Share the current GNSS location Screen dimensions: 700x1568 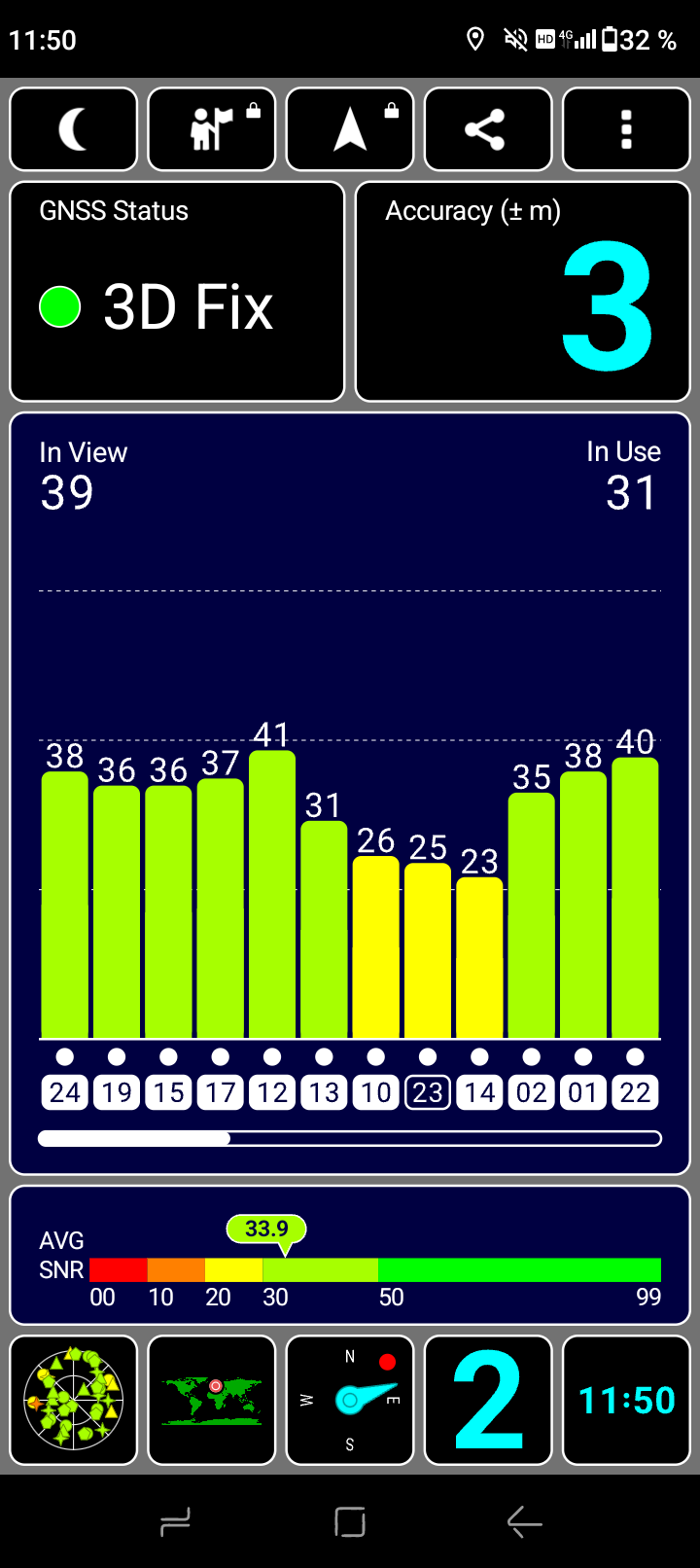pos(488,129)
